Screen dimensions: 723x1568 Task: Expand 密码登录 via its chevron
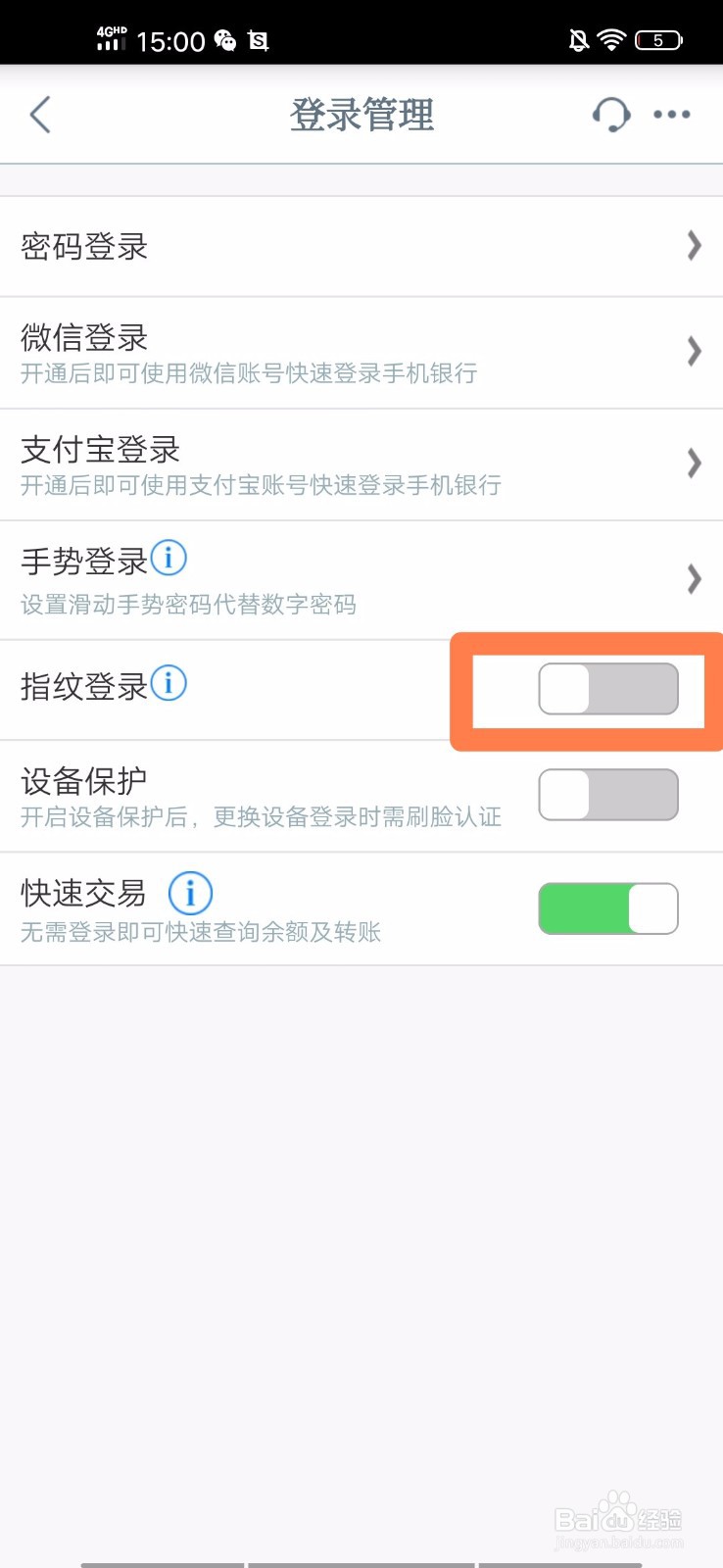click(x=695, y=246)
